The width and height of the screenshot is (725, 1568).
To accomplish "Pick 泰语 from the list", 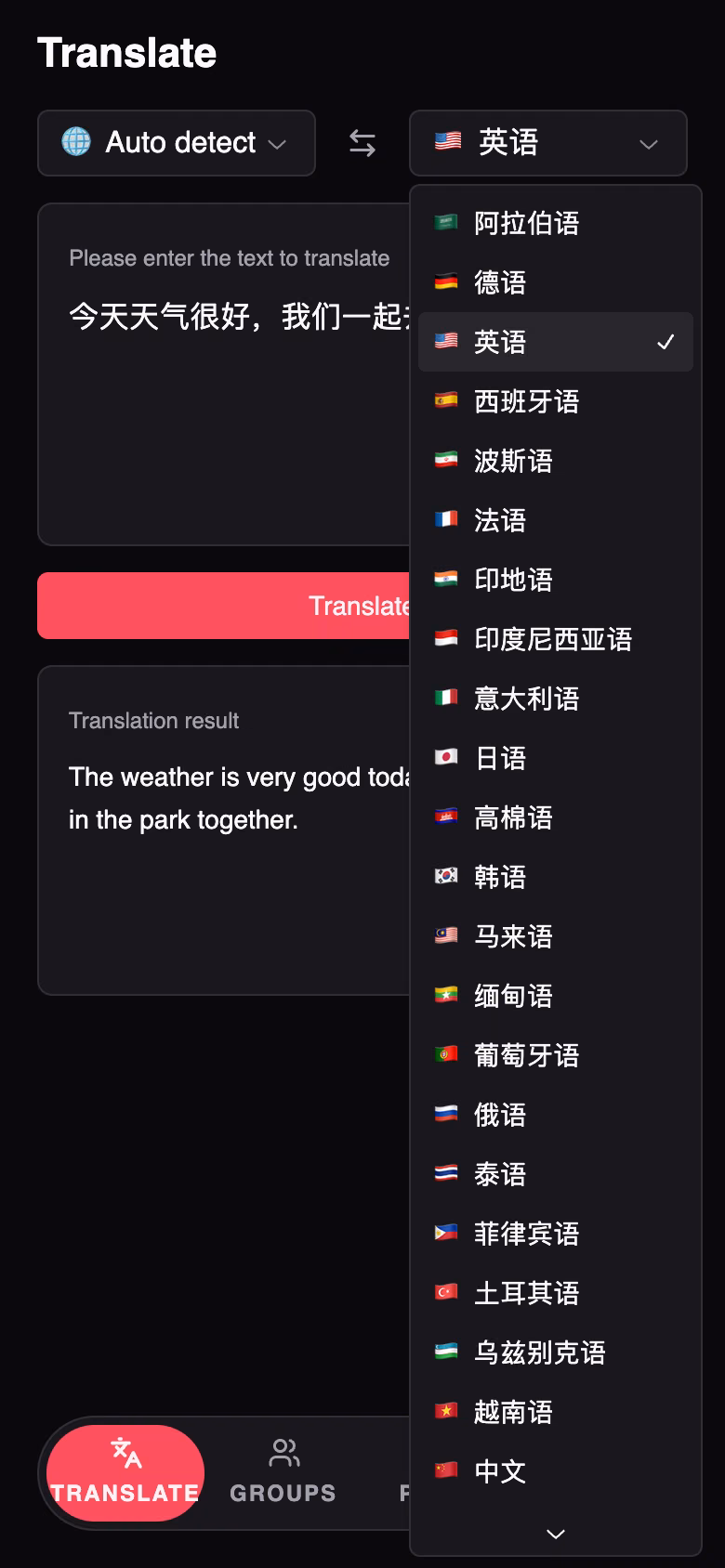I will tap(556, 1174).
